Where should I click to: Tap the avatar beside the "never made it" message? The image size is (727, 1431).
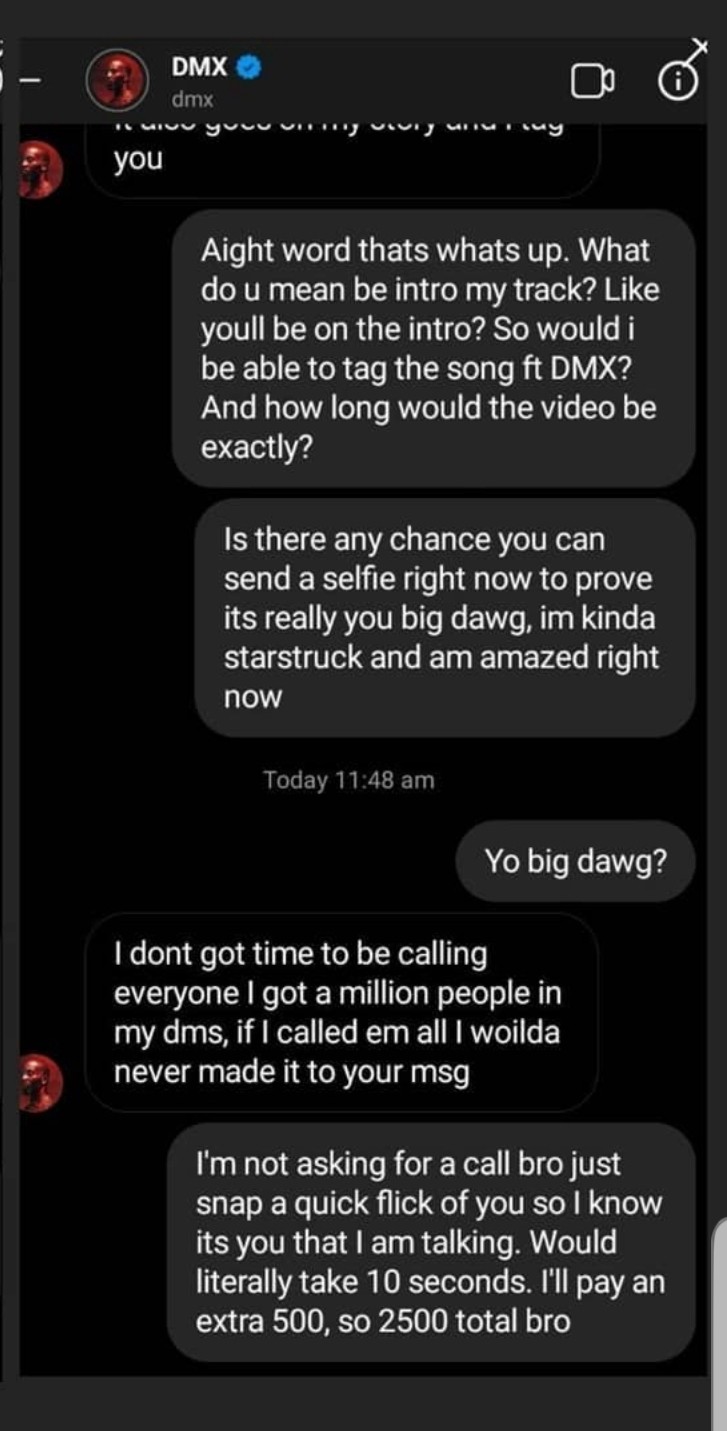point(40,1082)
